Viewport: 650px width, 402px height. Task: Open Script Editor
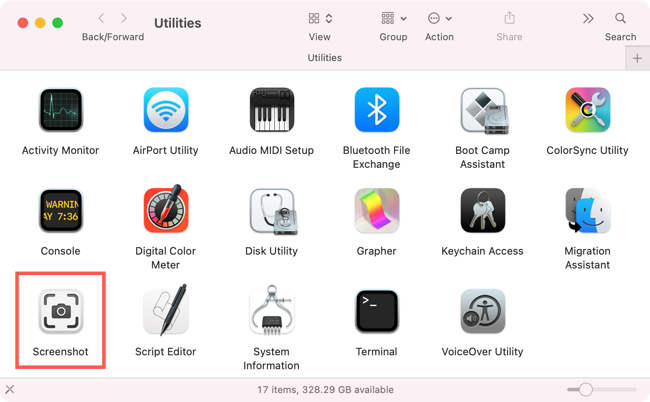[165, 312]
